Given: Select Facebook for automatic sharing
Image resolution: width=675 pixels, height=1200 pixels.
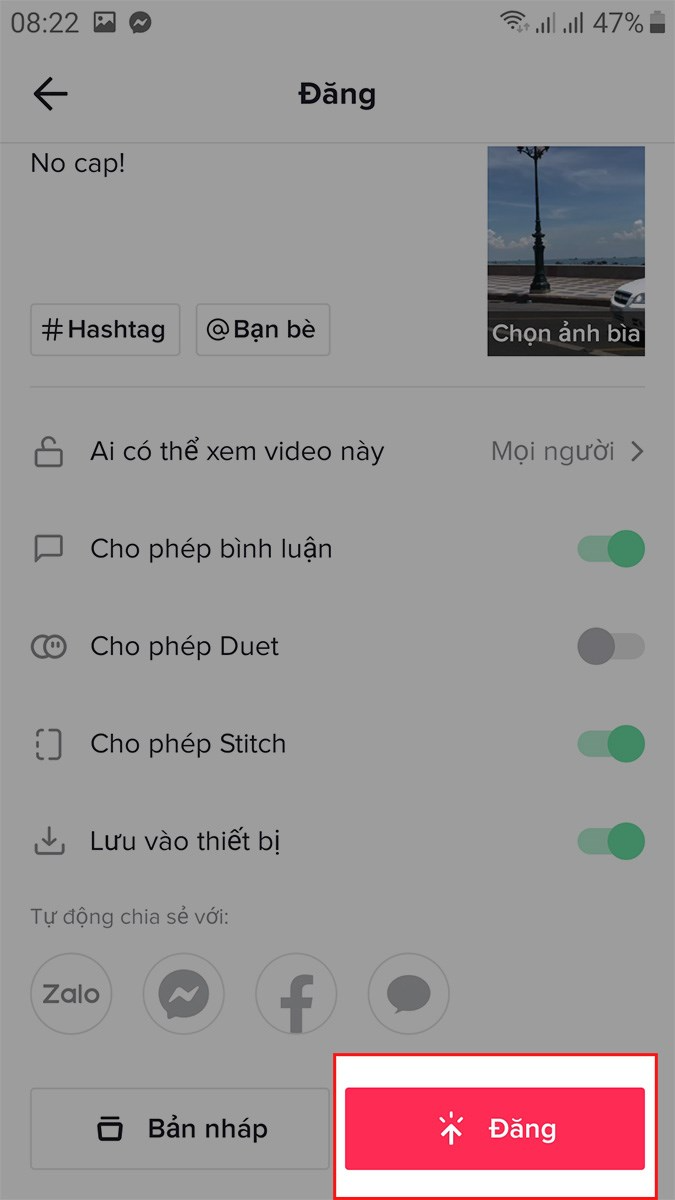Looking at the screenshot, I should [296, 994].
